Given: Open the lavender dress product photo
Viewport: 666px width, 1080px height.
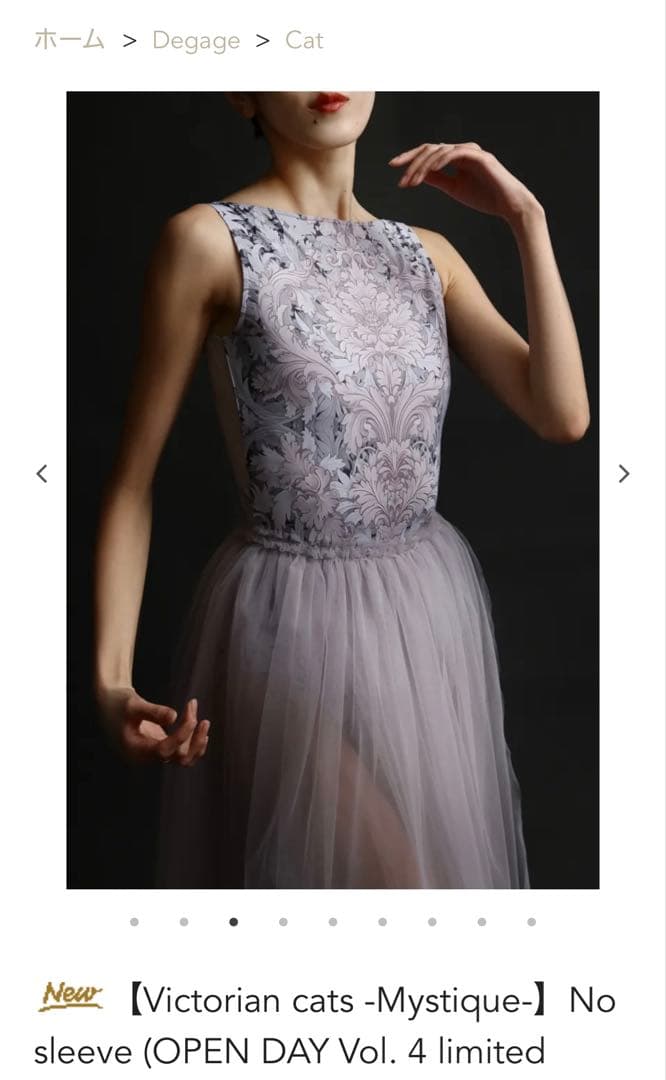Looking at the screenshot, I should tap(333, 490).
